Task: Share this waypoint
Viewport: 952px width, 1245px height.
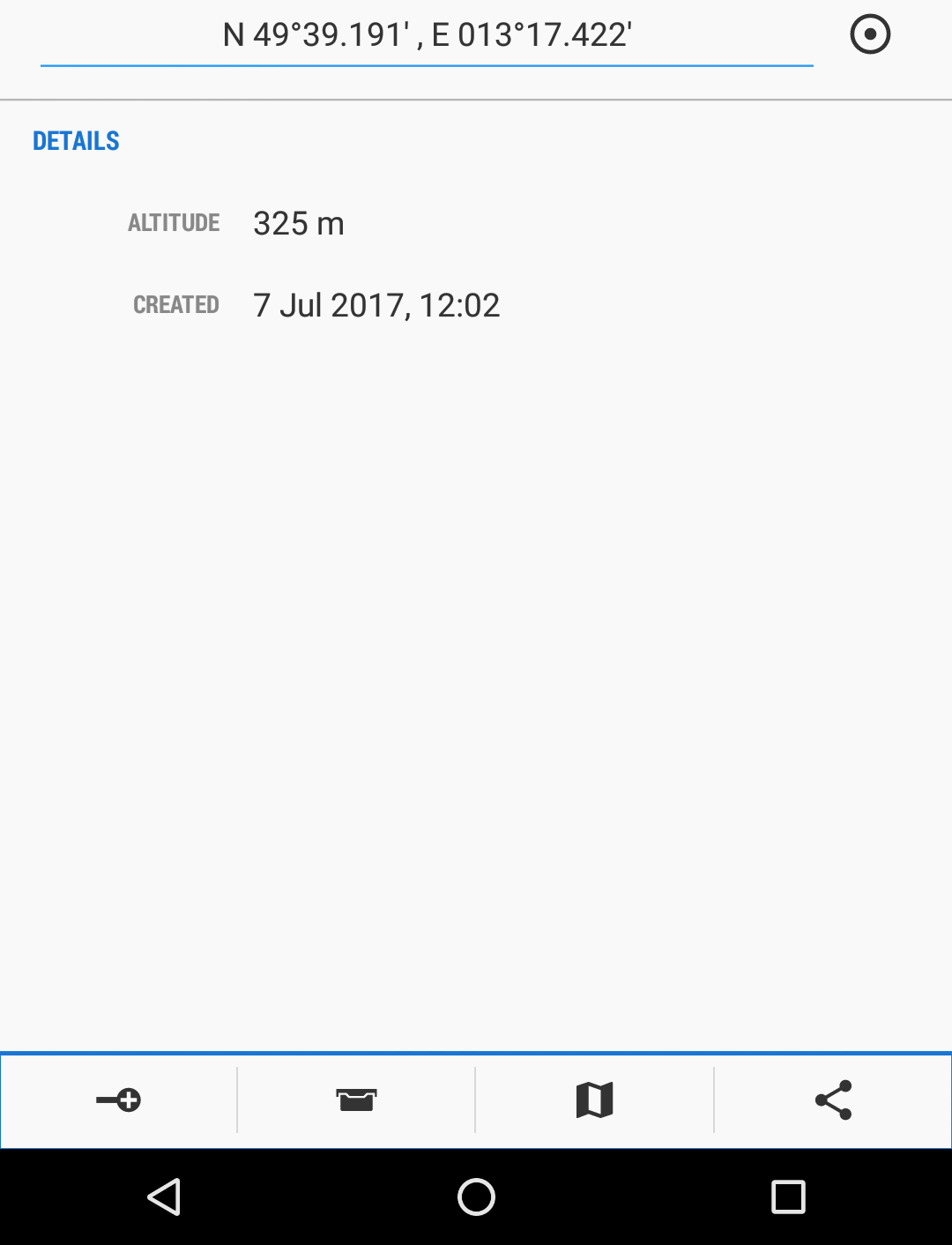Action: pyautogui.click(x=833, y=1100)
